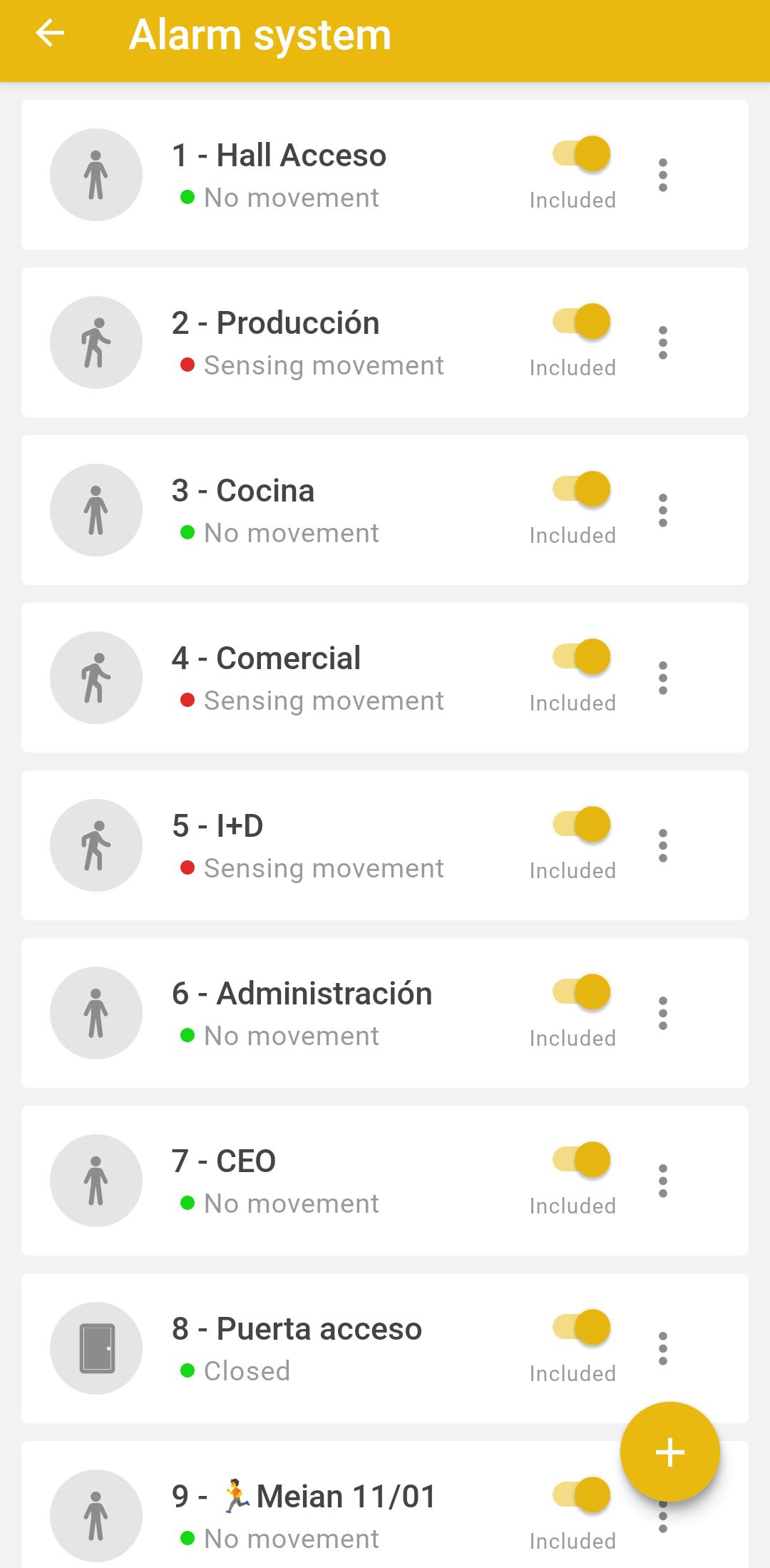Open the overflow menu for I+D
The height and width of the screenshot is (1568, 770).
[663, 845]
